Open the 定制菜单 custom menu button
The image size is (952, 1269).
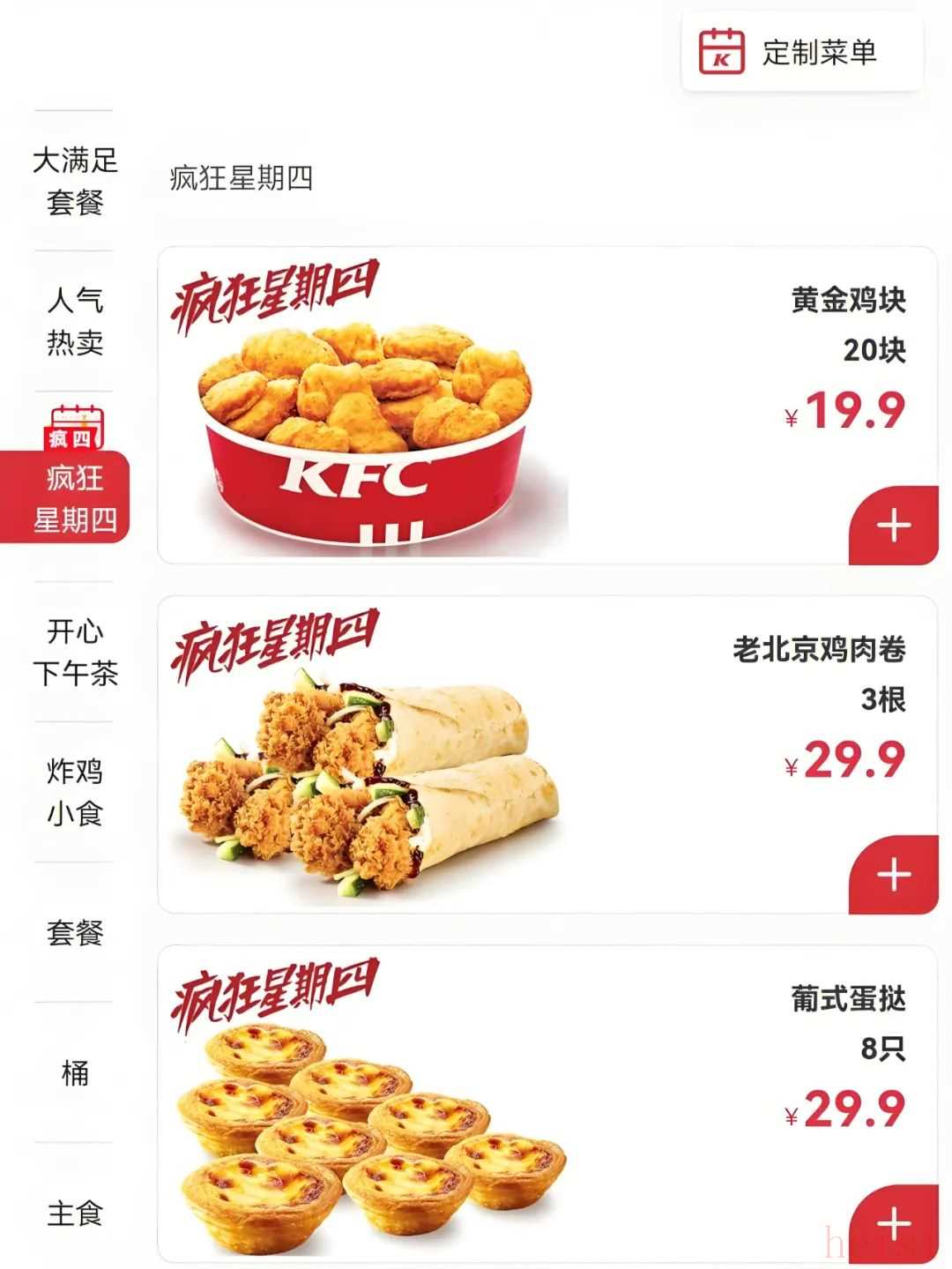(x=801, y=52)
